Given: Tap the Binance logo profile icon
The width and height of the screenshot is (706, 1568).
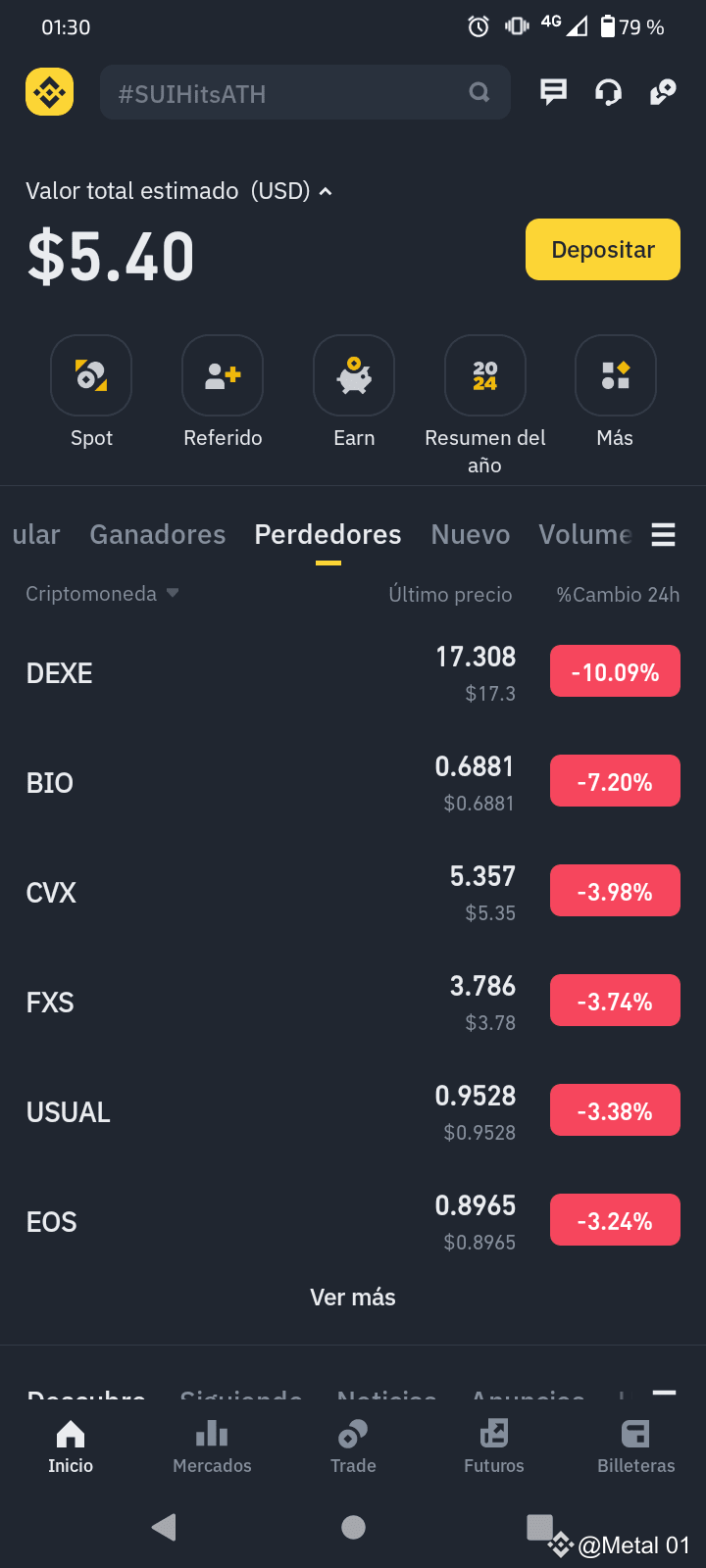Looking at the screenshot, I should click(50, 92).
